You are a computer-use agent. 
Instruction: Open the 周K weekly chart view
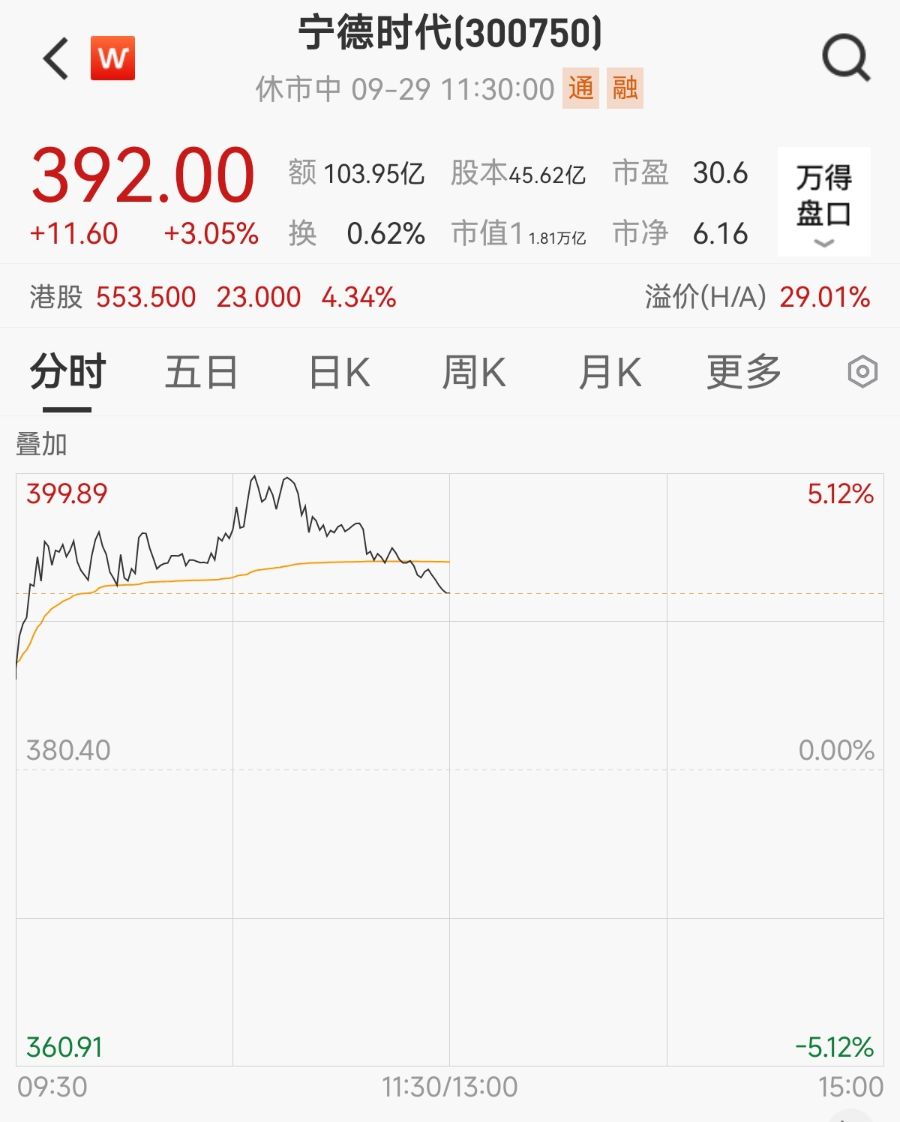pyautogui.click(x=472, y=371)
